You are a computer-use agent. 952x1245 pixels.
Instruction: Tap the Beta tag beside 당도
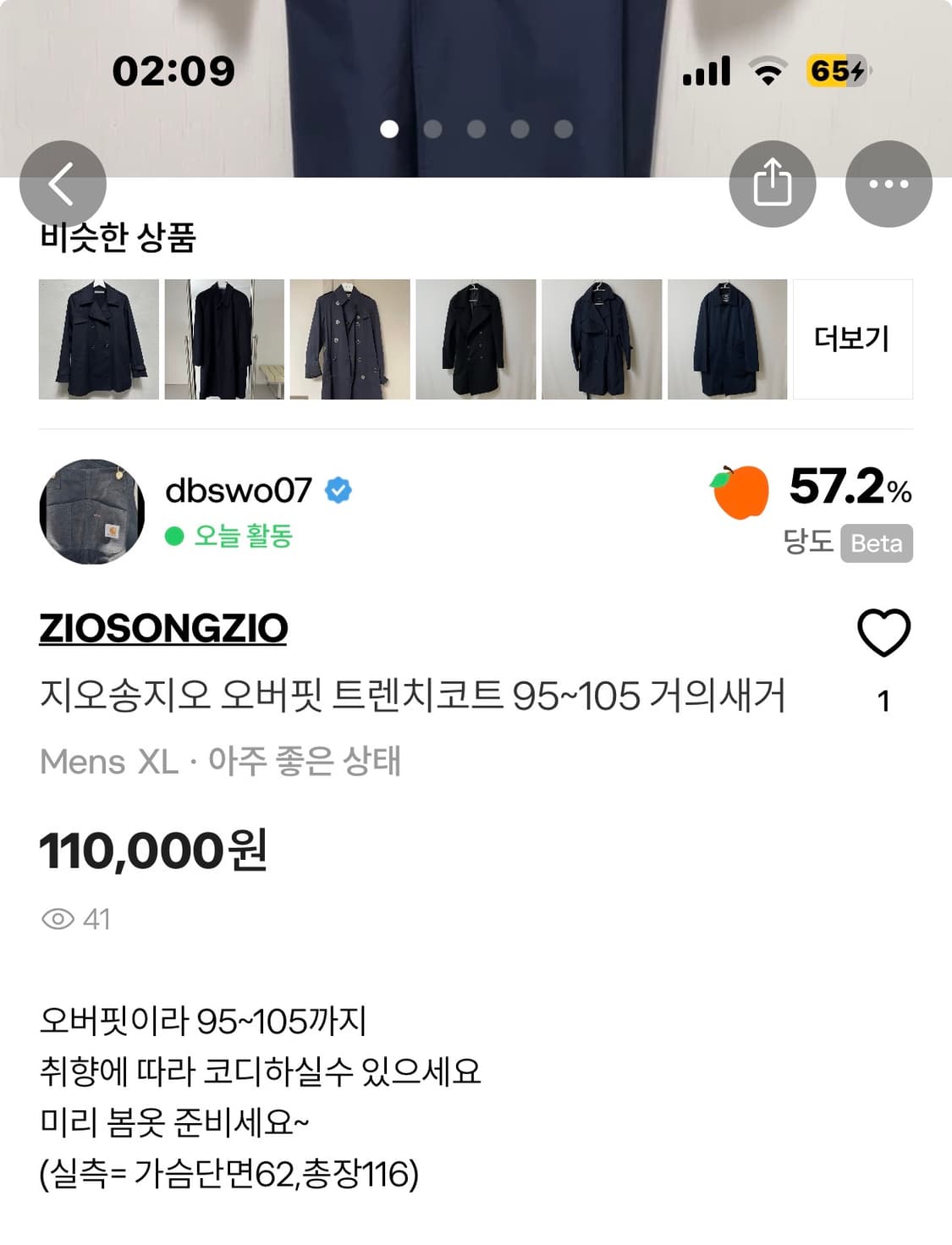[879, 544]
